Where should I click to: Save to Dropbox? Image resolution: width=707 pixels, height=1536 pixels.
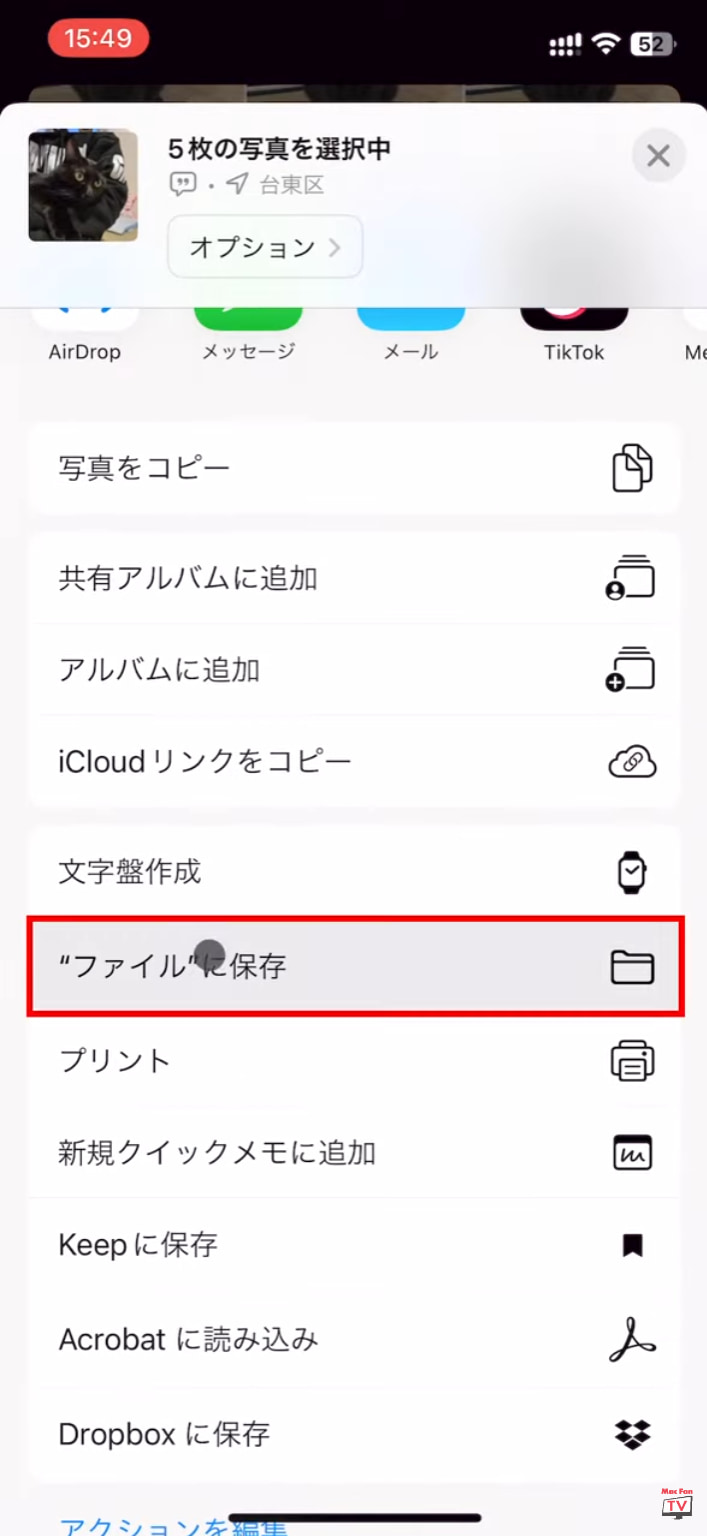coord(354,1434)
